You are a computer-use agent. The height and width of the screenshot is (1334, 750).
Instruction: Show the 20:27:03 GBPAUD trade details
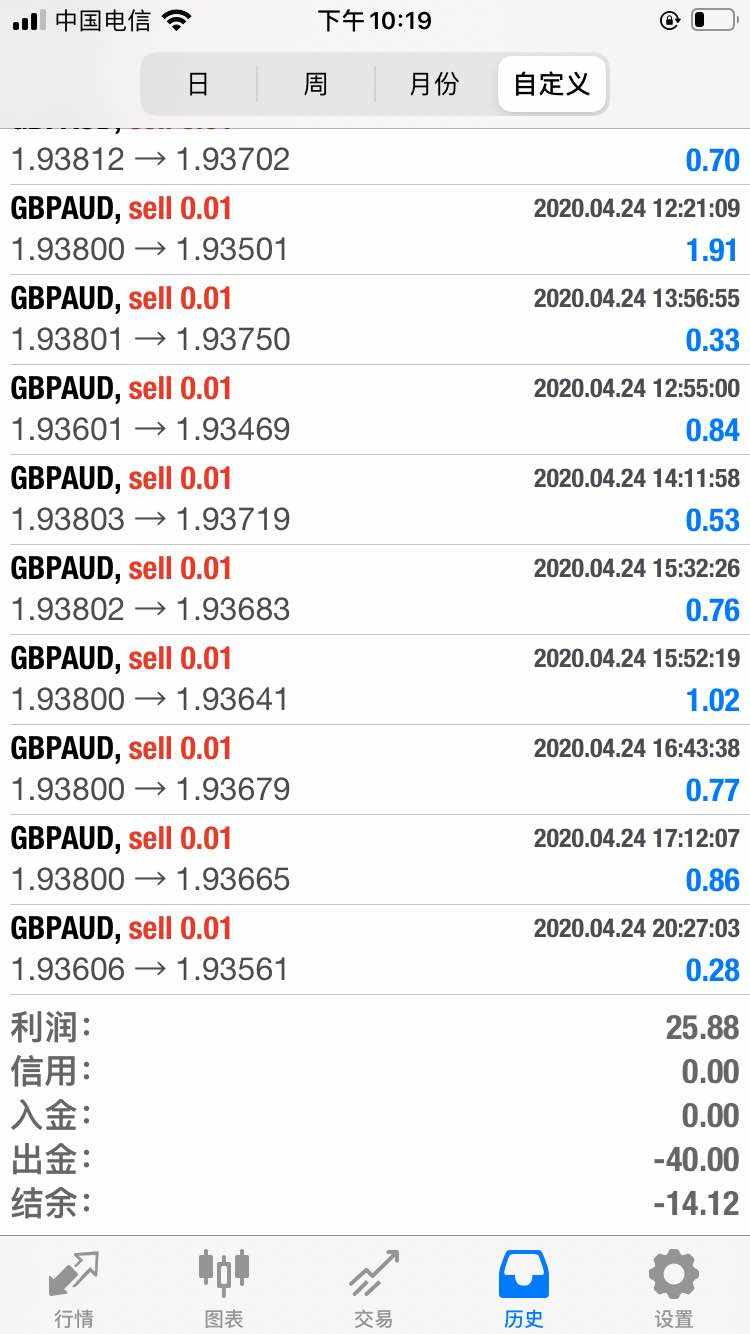(x=375, y=950)
